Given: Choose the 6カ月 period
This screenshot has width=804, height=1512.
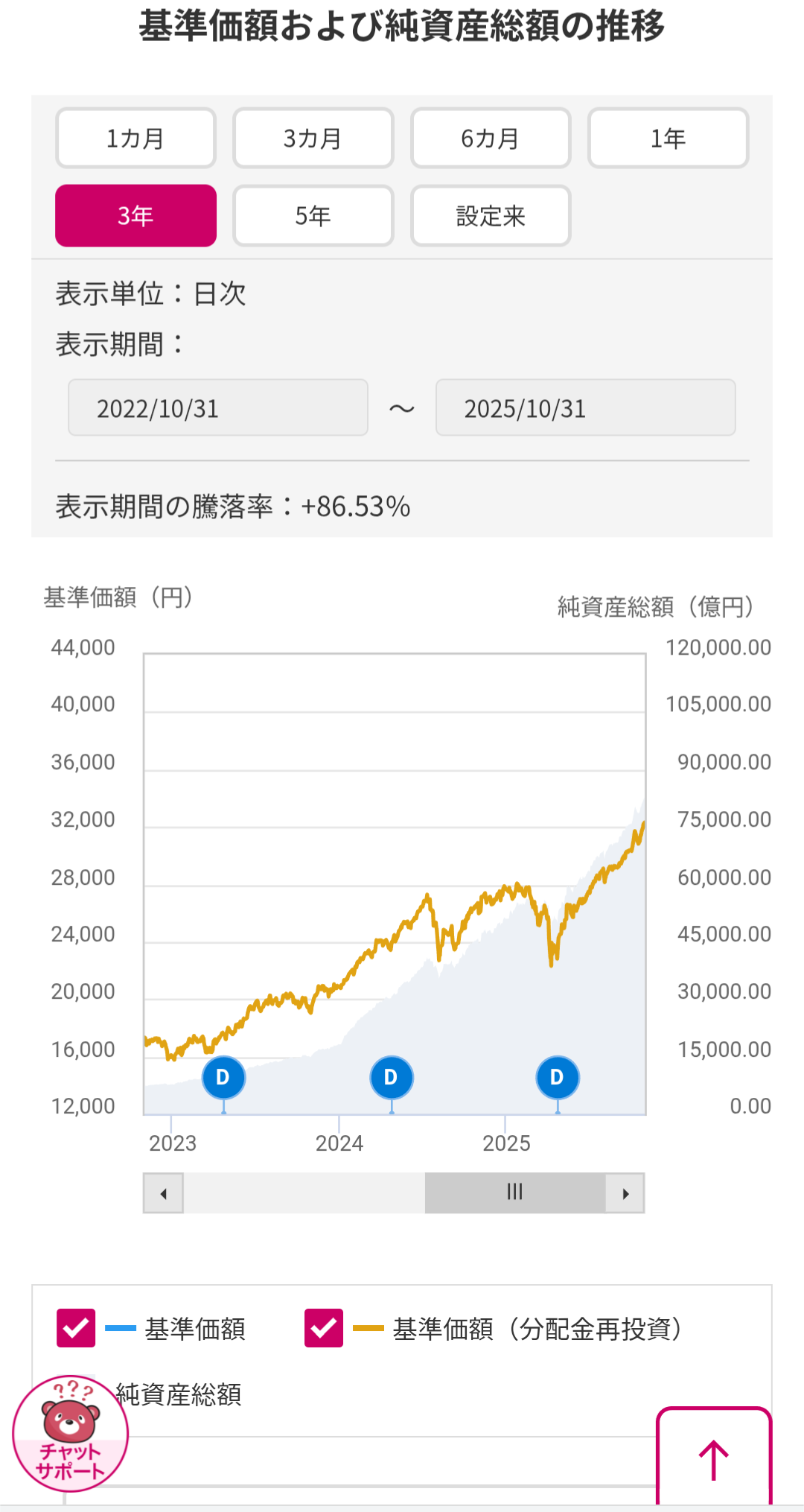Looking at the screenshot, I should (x=491, y=139).
